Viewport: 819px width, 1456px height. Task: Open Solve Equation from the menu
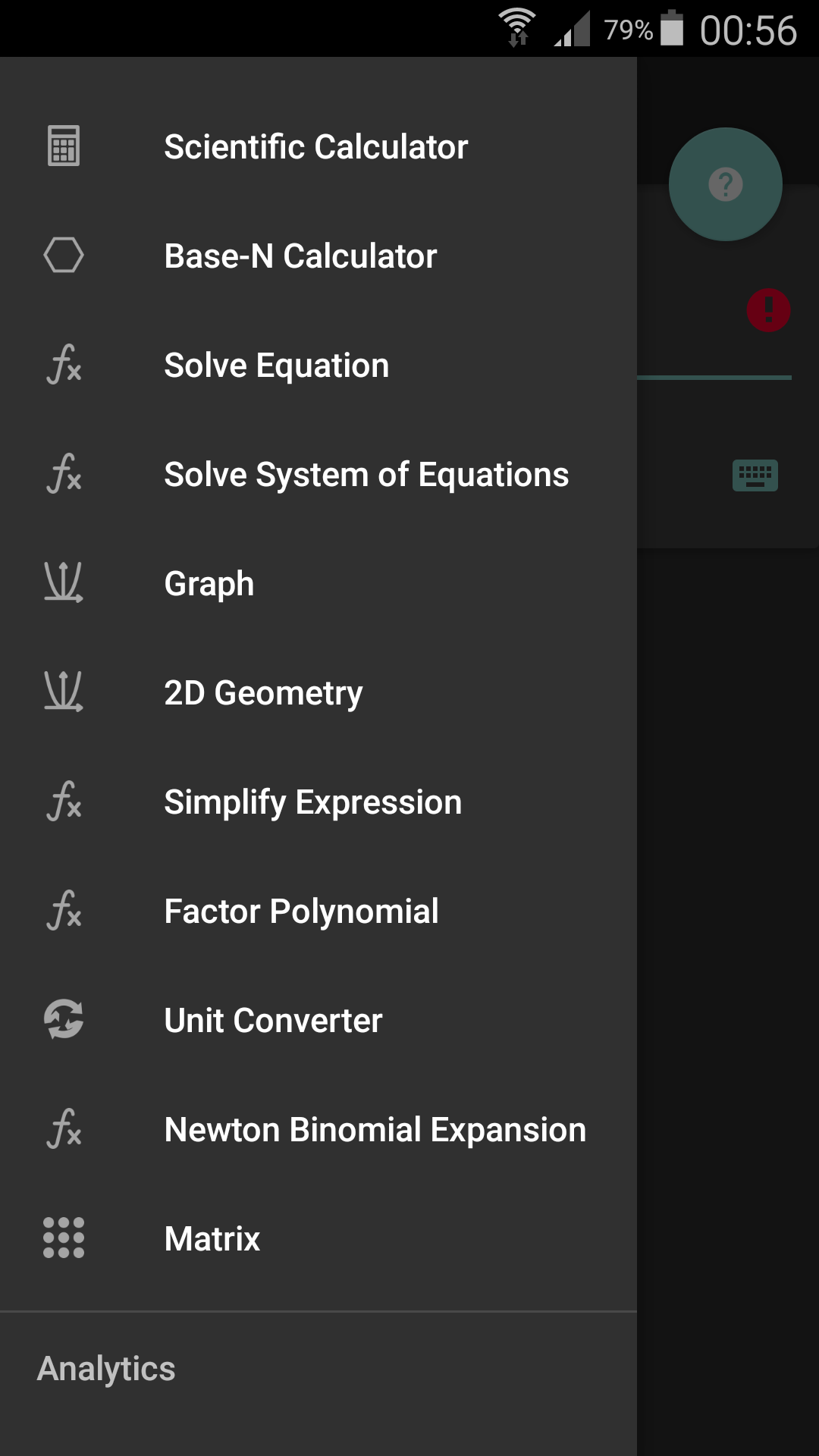point(277,365)
